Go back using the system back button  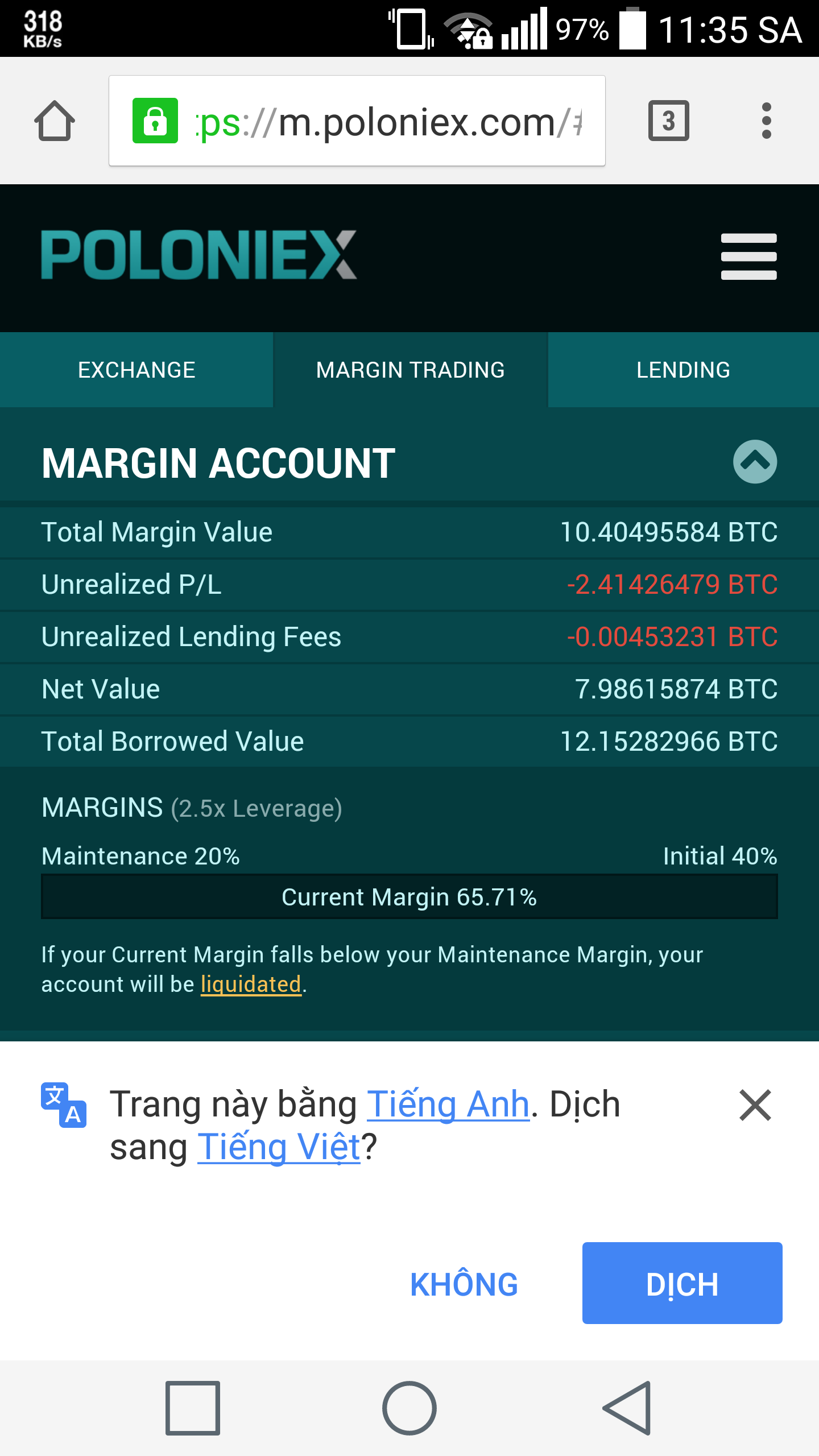coord(626,1408)
